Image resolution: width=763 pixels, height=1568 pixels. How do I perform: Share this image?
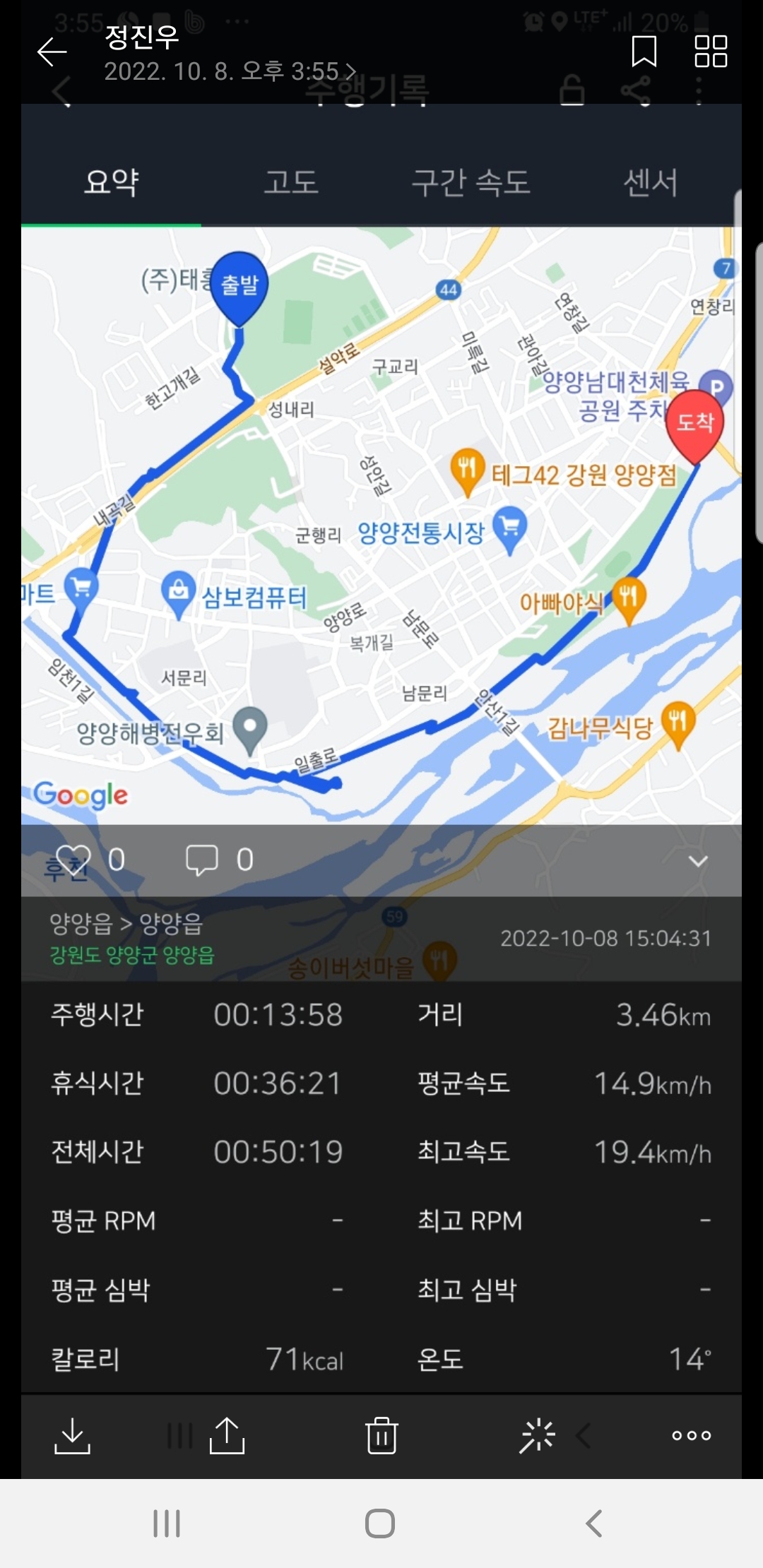(x=227, y=1436)
